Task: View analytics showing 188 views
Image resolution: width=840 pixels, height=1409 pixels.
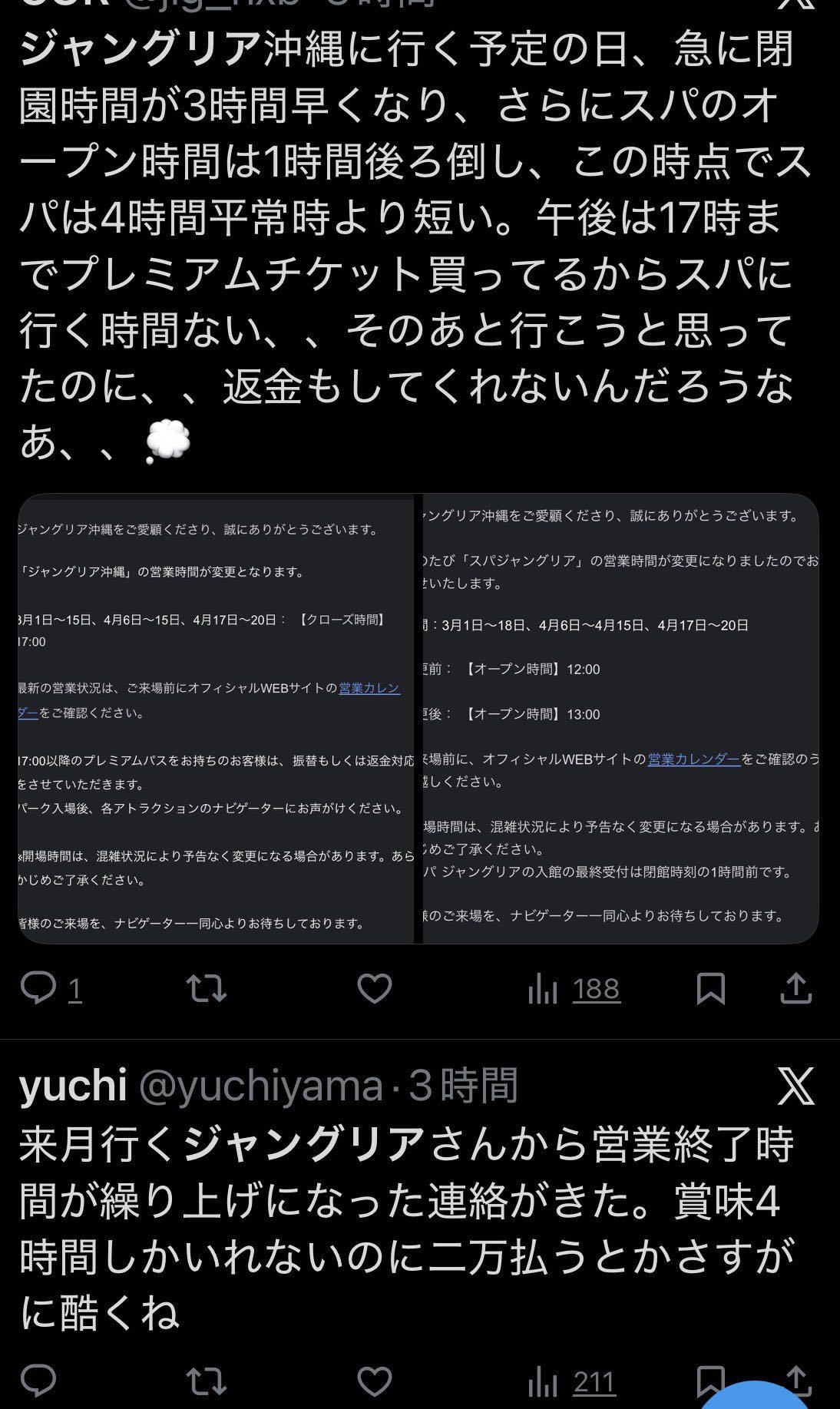Action: tap(574, 989)
